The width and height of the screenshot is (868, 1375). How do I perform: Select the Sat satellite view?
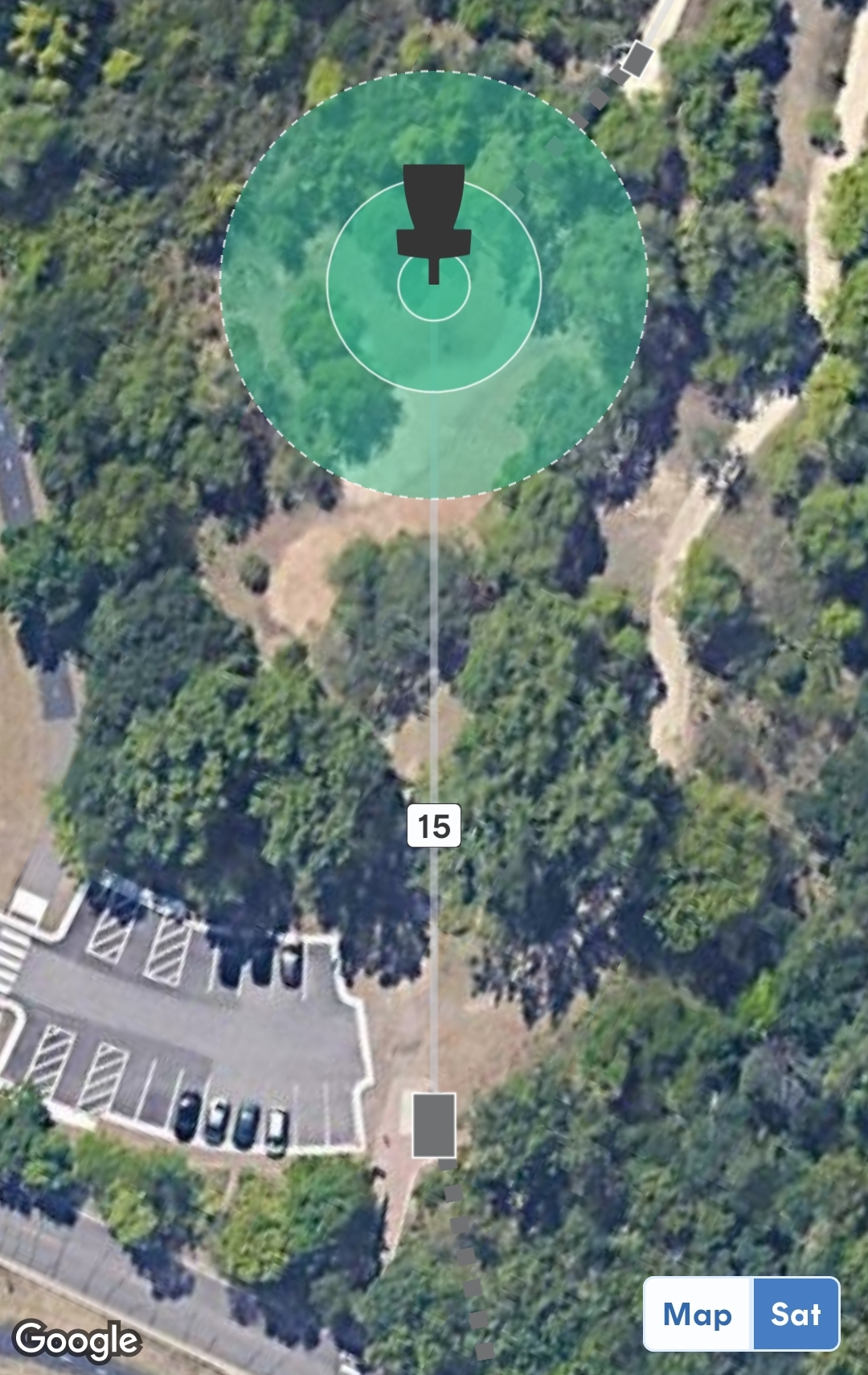796,1315
